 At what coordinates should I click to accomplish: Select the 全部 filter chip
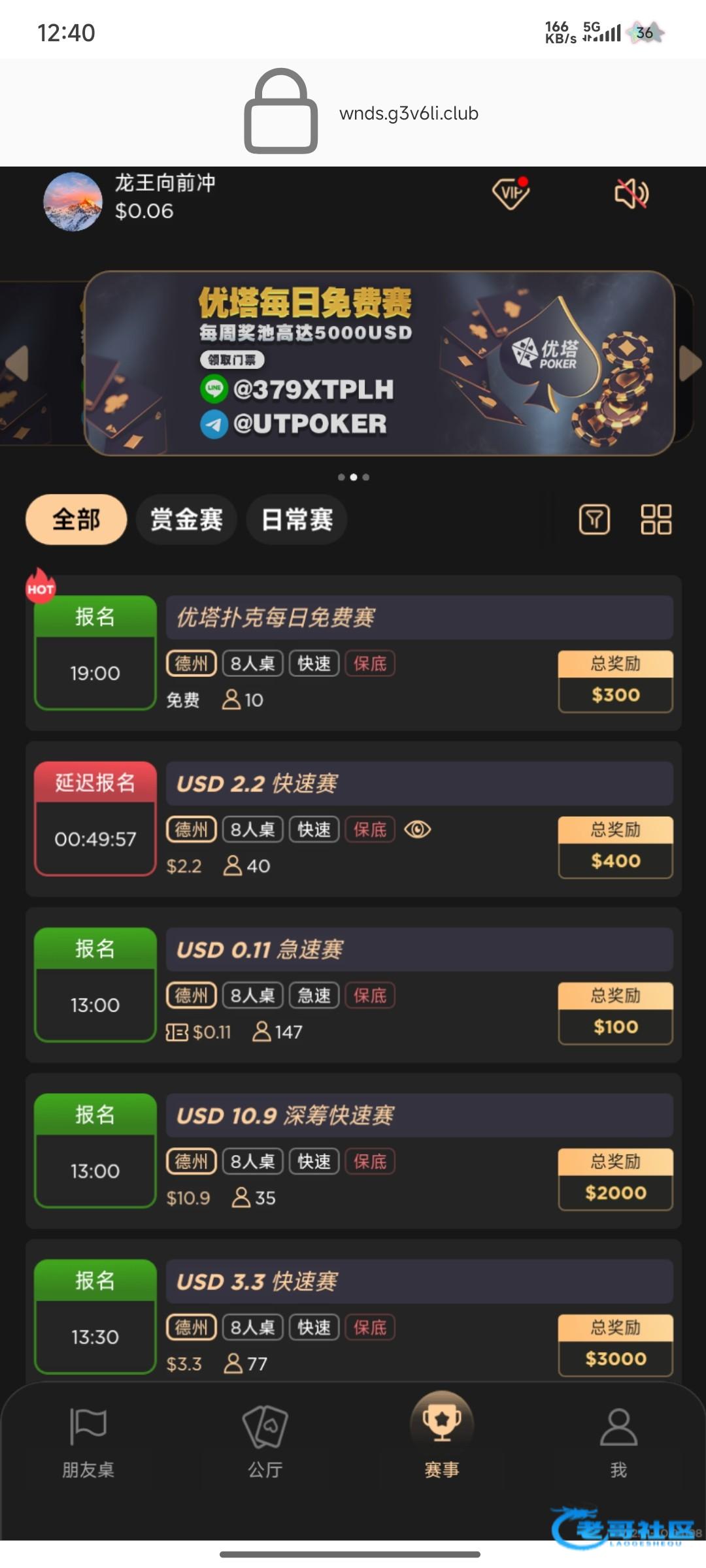(x=76, y=519)
